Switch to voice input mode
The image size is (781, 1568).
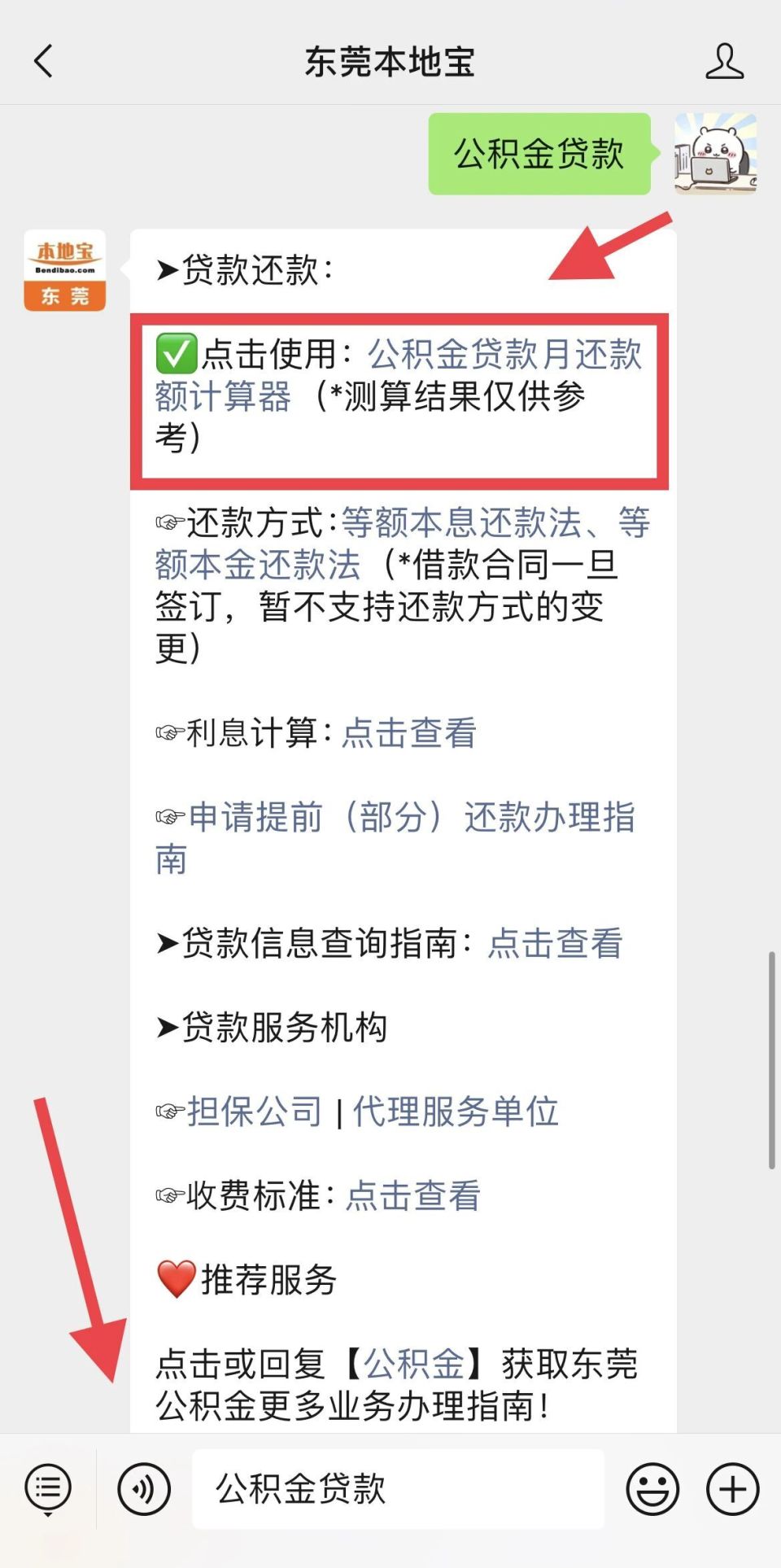point(143,1489)
